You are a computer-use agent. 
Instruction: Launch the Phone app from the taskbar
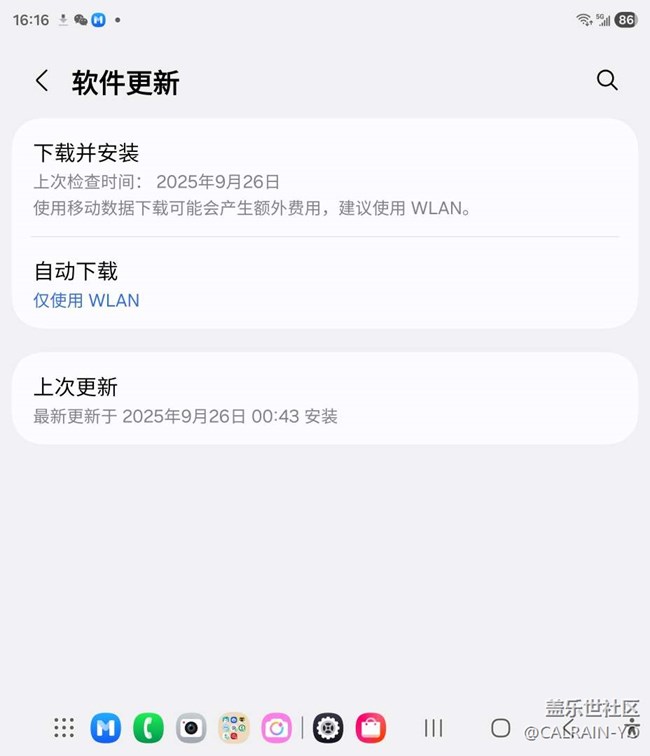[x=148, y=728]
